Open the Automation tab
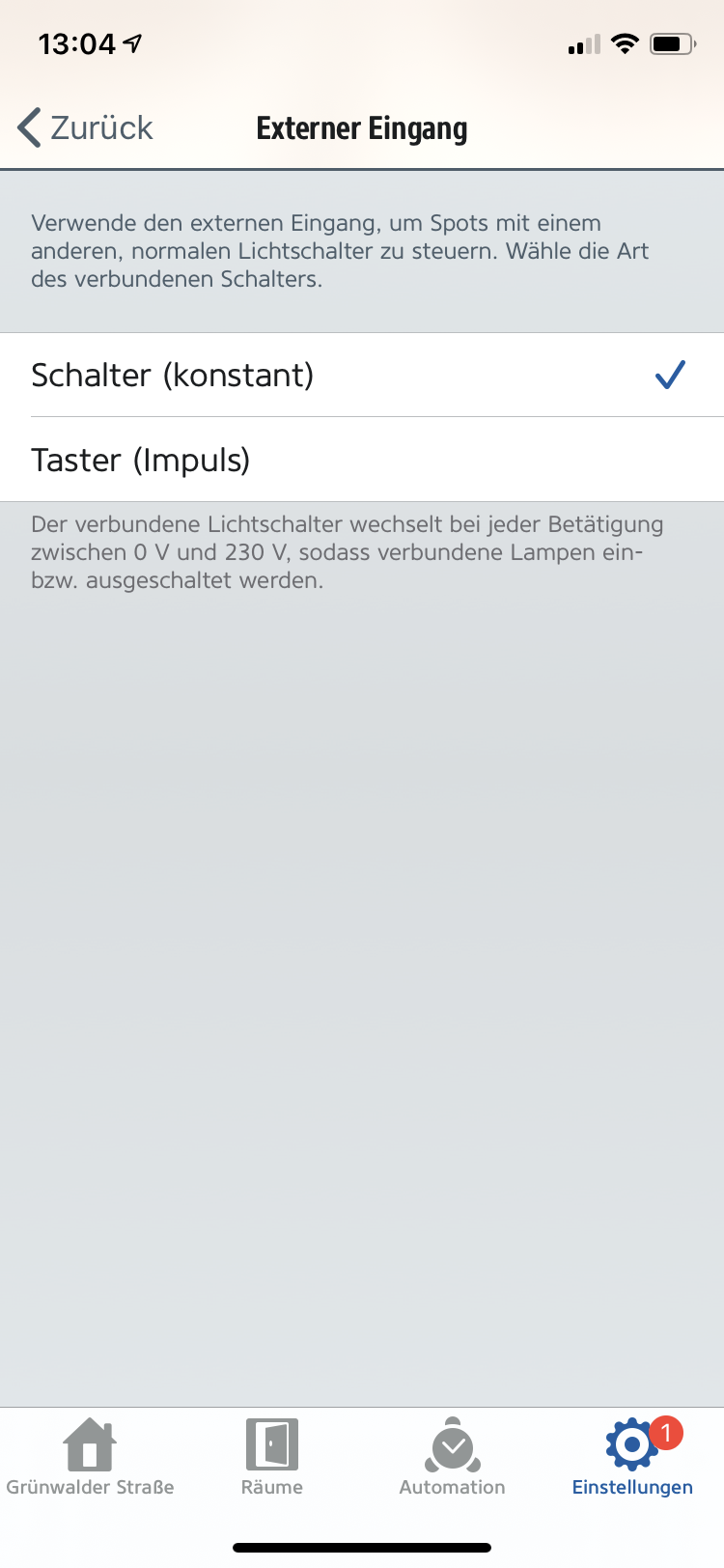Screen dimensions: 724x1568 pyautogui.click(x=453, y=1458)
